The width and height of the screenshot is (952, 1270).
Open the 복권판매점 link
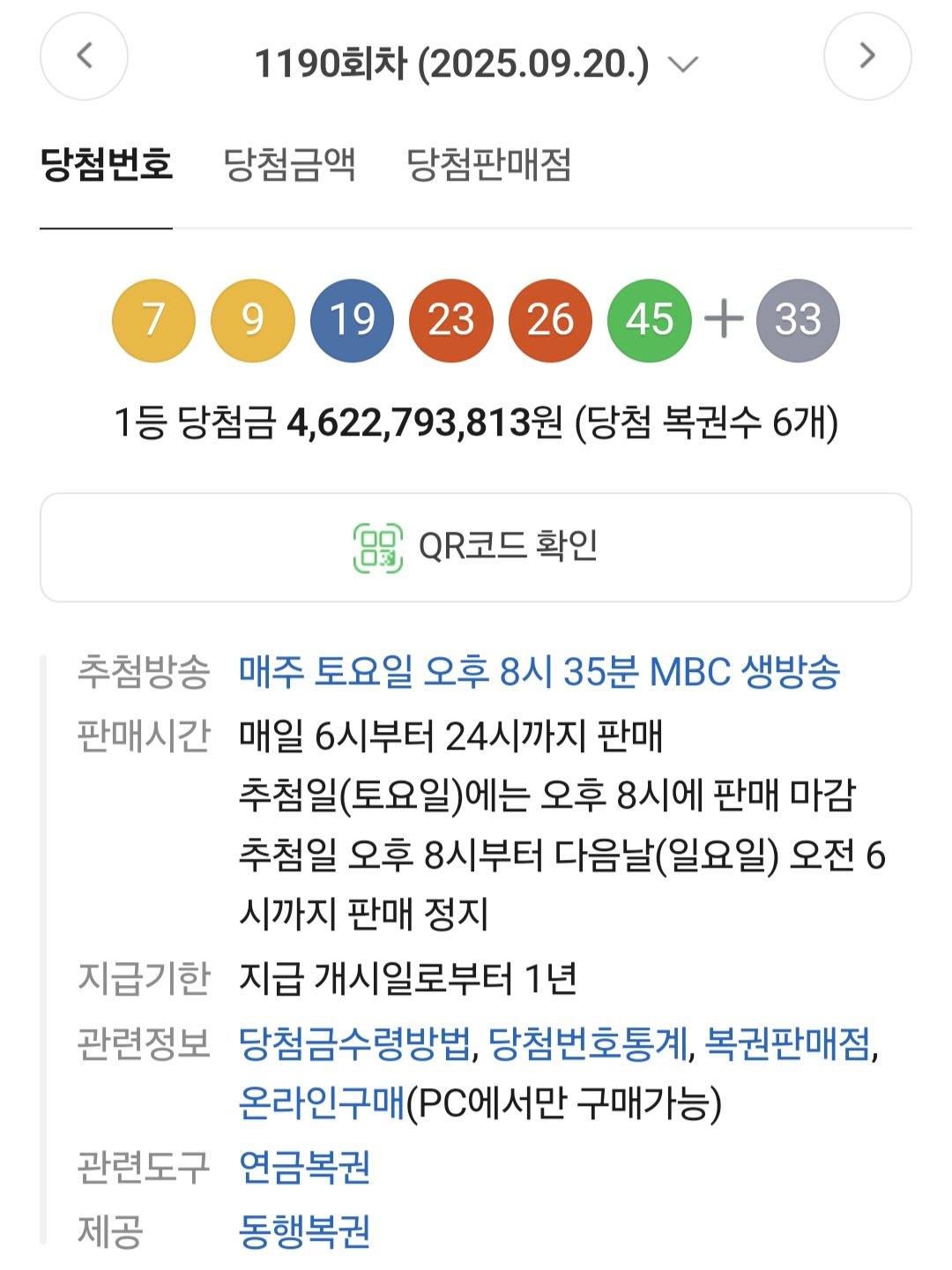coord(787,1044)
